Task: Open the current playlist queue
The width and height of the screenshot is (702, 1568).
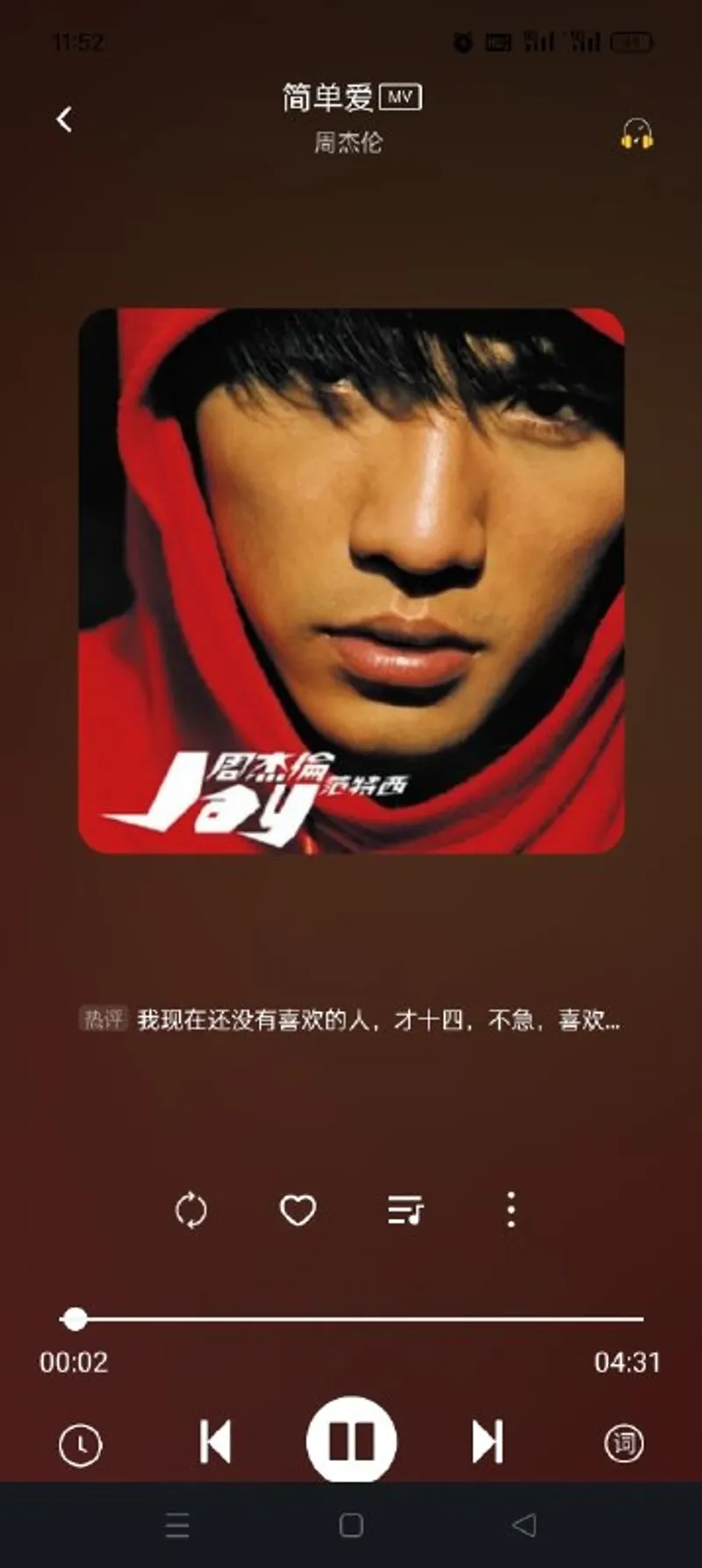Action: [405, 1208]
